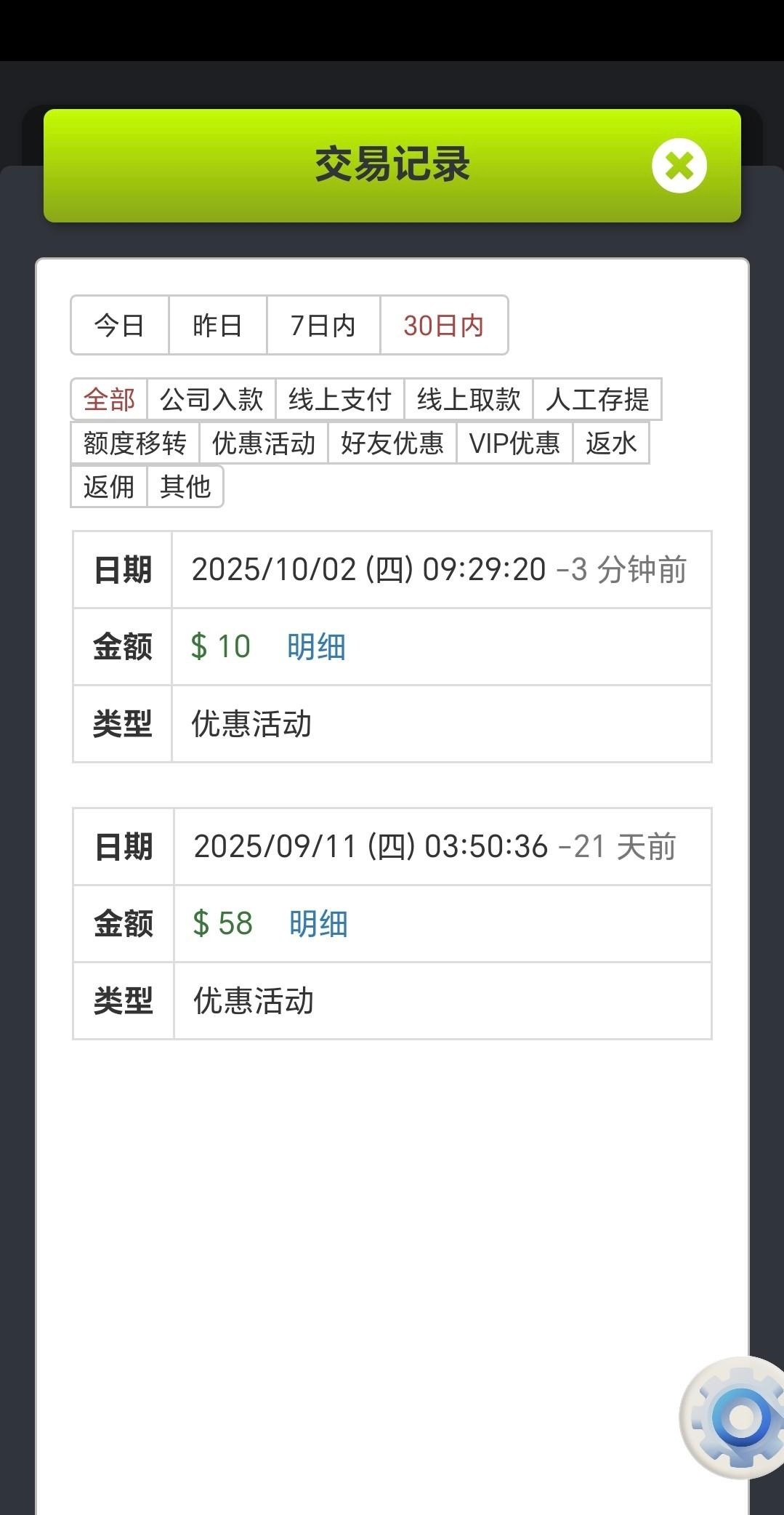Select the 返佣 category
This screenshot has height=1515, width=784.
coord(109,486)
